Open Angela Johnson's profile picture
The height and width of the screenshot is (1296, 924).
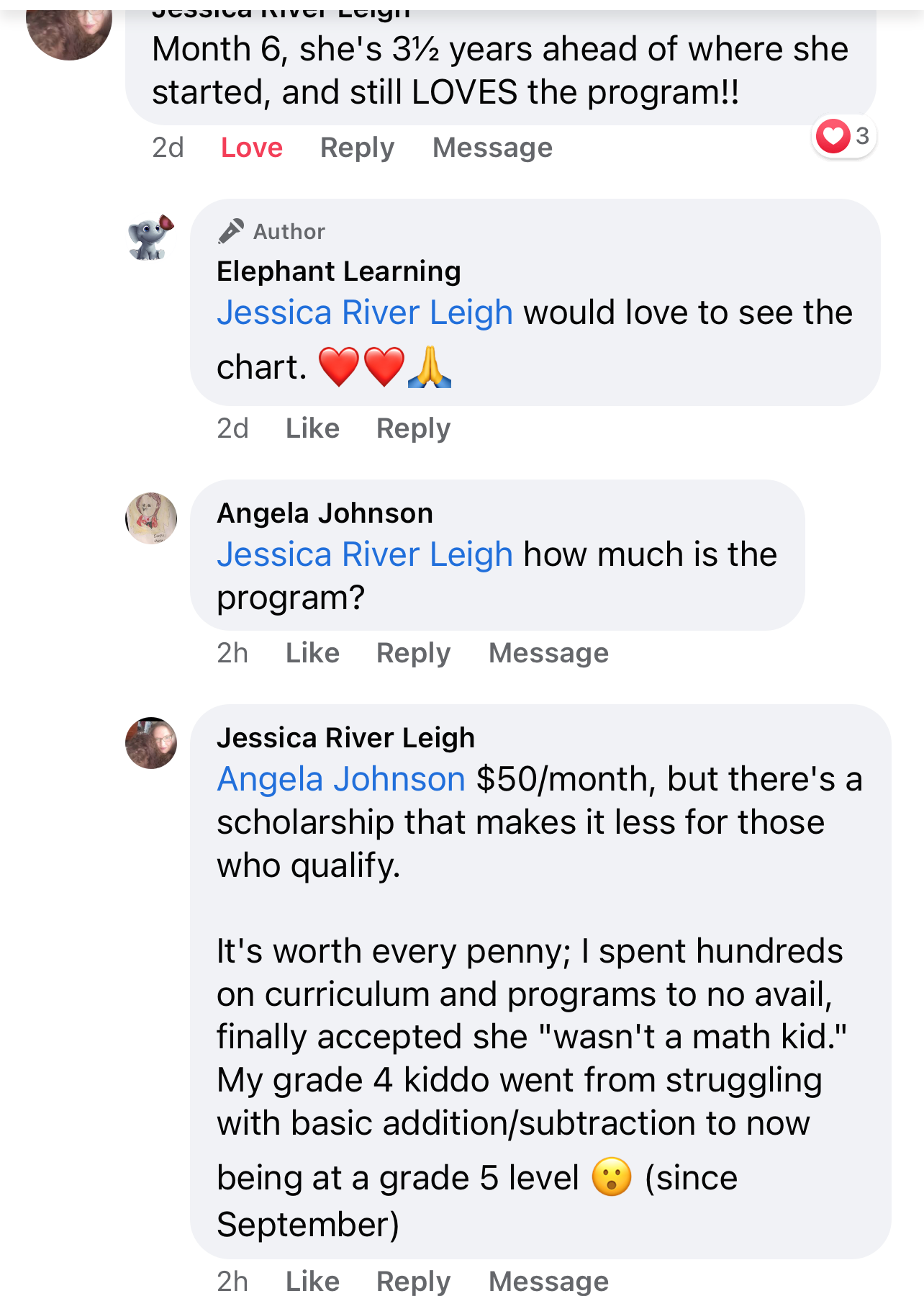(151, 518)
